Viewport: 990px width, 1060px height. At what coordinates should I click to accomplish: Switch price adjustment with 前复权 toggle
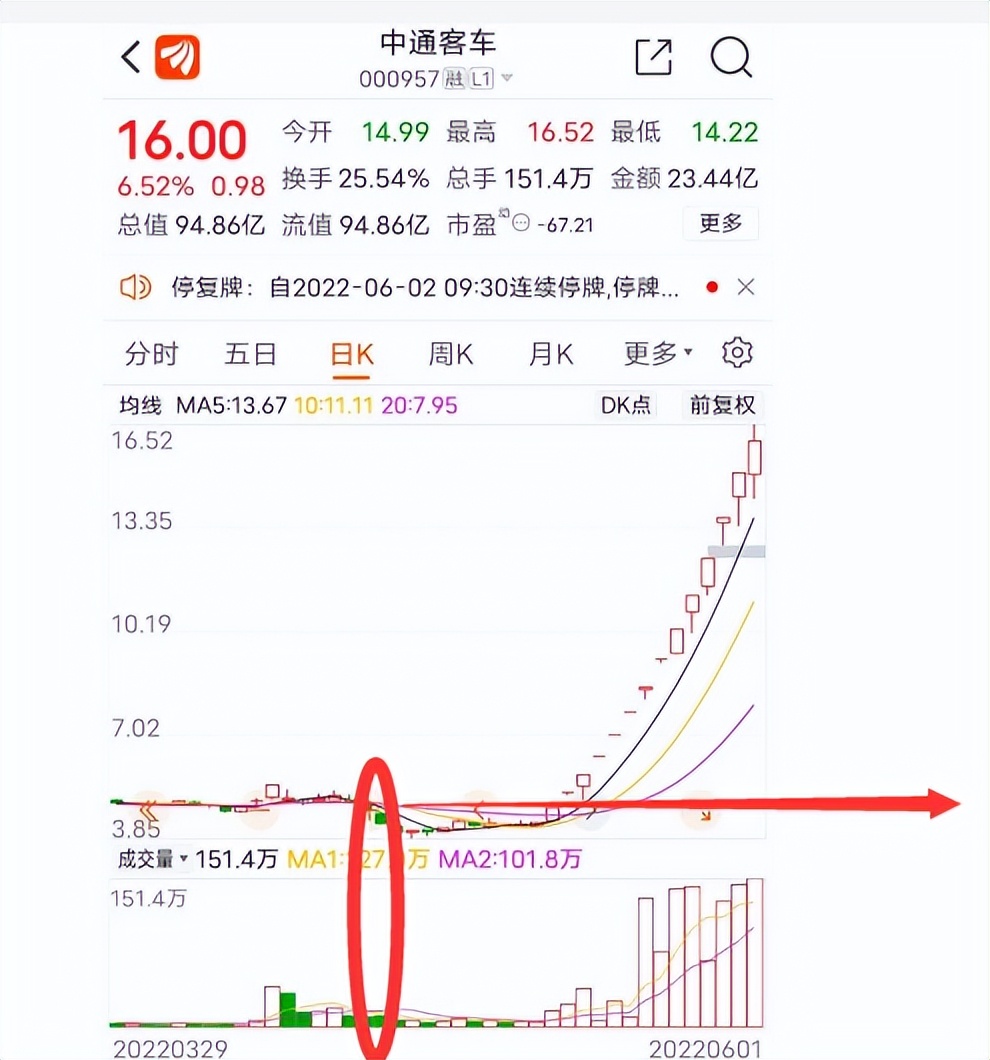click(721, 405)
